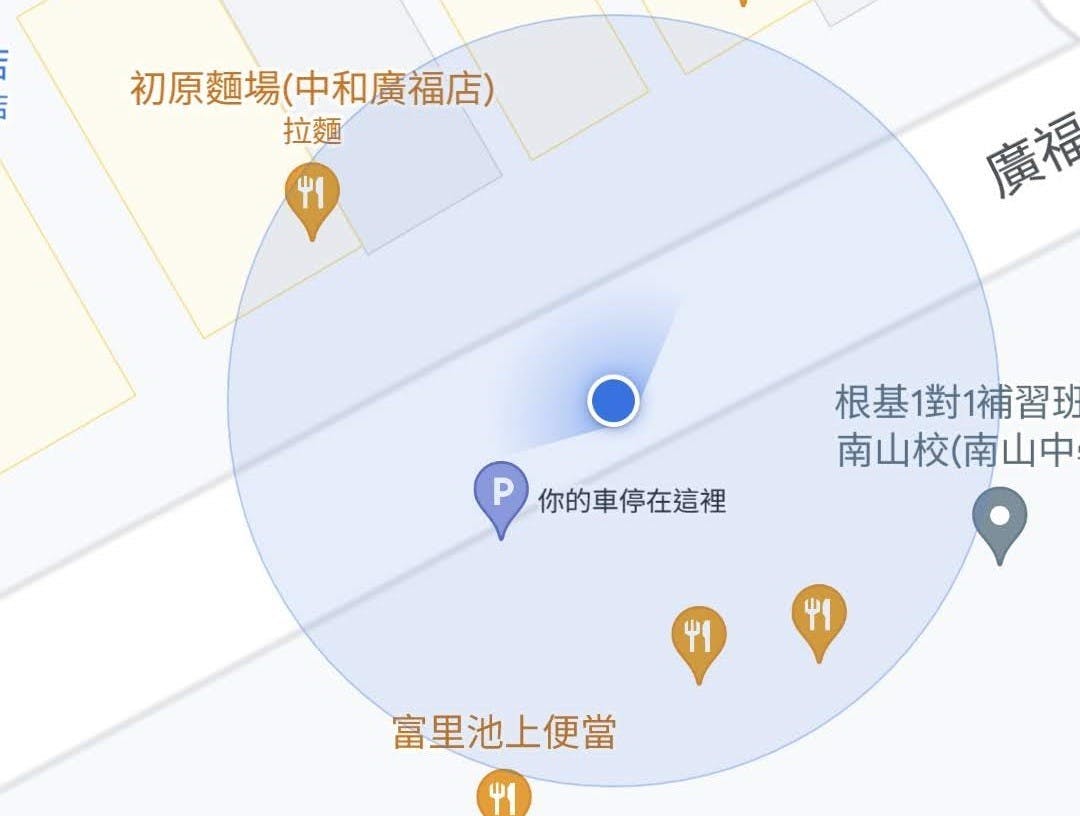Open the 初原麵場 restaurant pin
Viewport: 1080px width, 816px height.
coord(312,194)
